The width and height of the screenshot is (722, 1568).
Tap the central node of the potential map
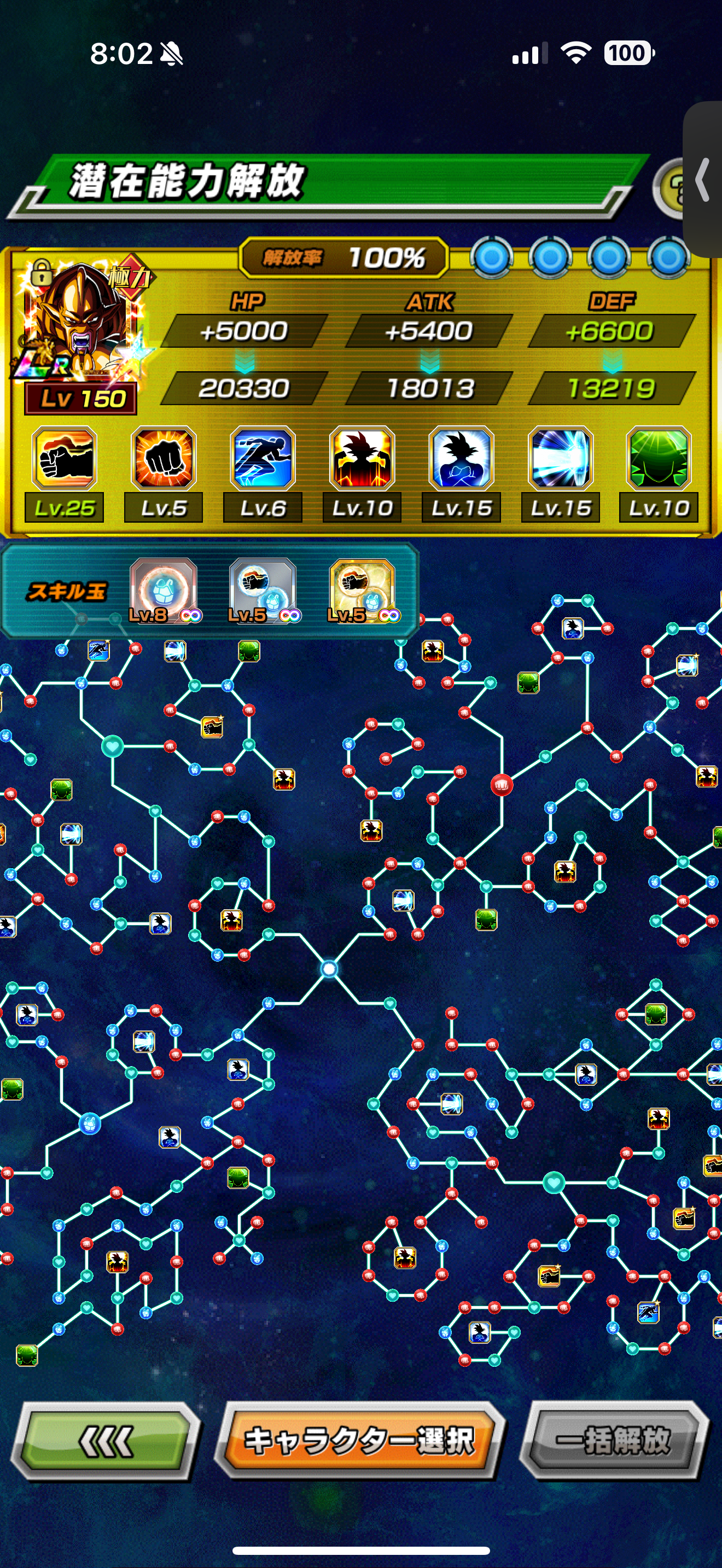[329, 968]
